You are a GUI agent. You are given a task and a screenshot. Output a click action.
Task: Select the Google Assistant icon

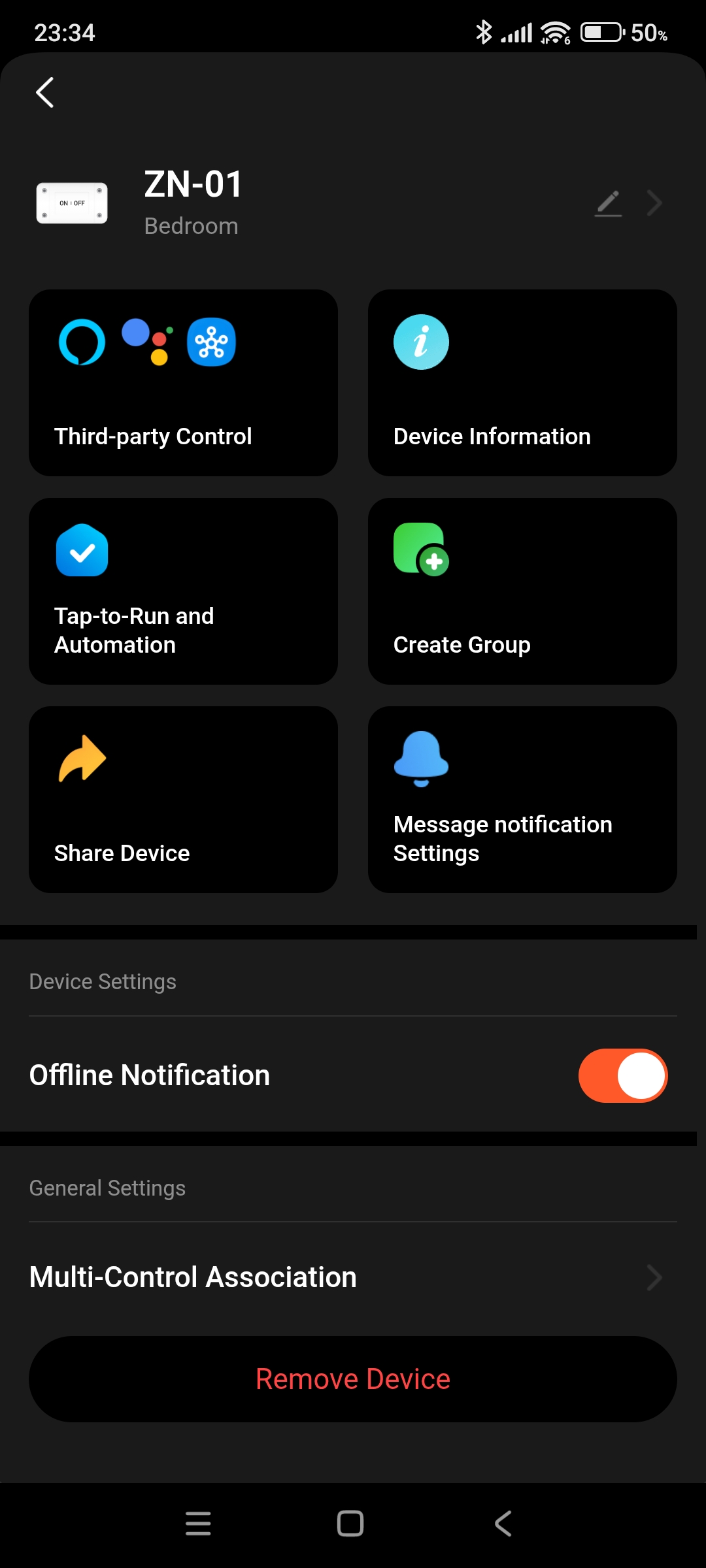(144, 342)
